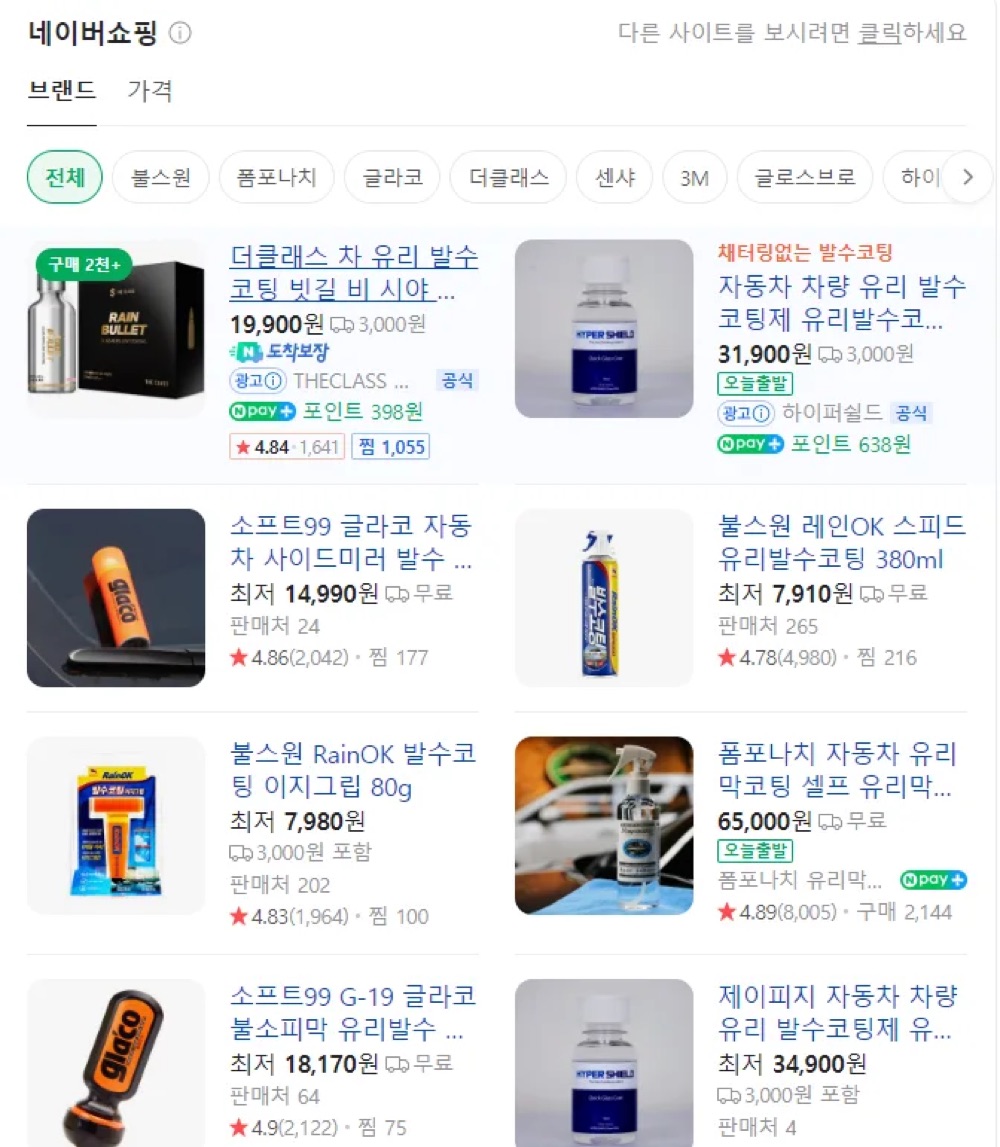Image resolution: width=1000 pixels, height=1147 pixels.
Task: Open the 폼포나치 유리막코팅 65,000원 item
Action: pos(838,770)
